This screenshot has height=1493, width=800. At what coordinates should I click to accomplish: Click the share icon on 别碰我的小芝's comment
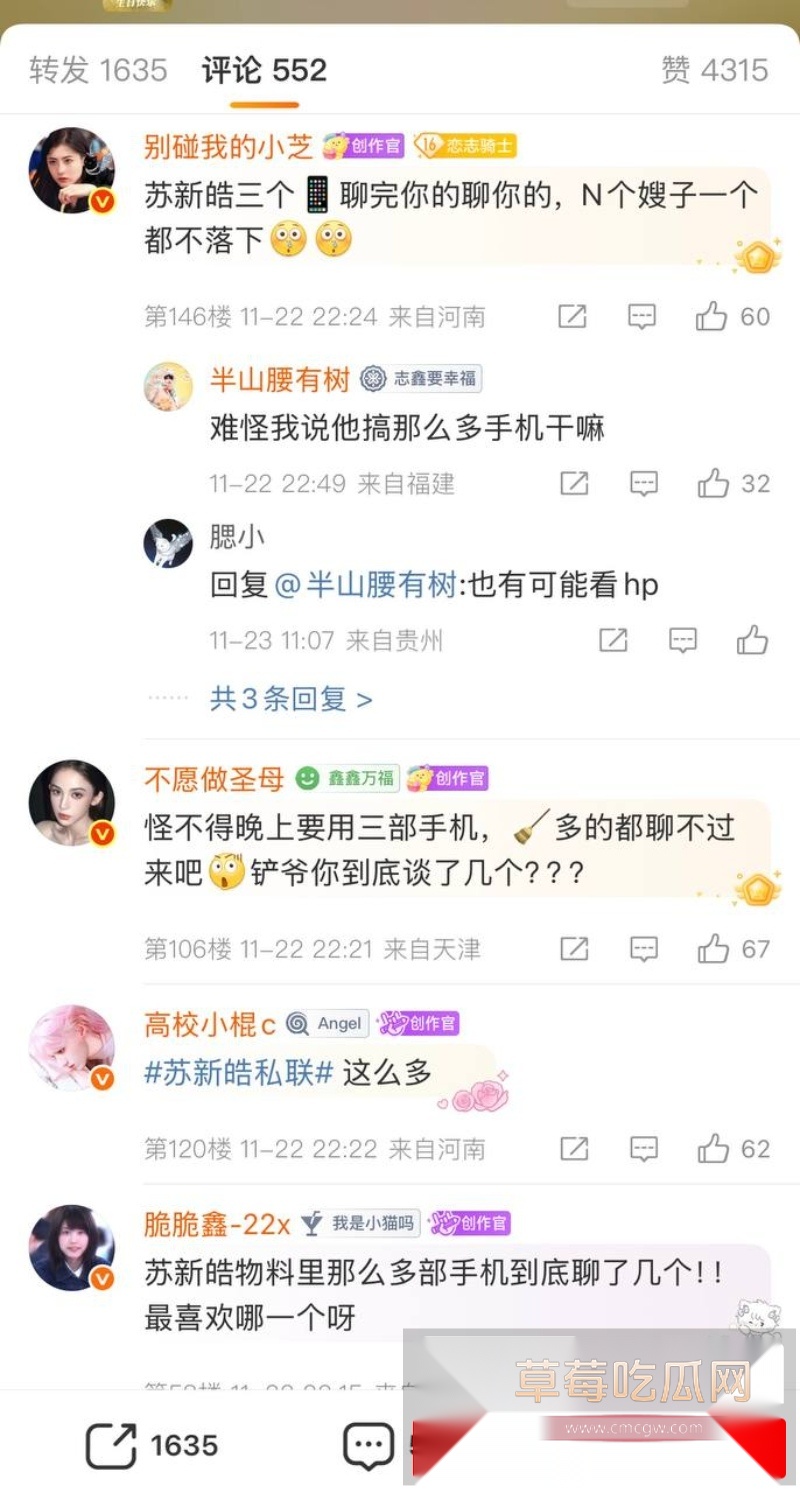[572, 316]
